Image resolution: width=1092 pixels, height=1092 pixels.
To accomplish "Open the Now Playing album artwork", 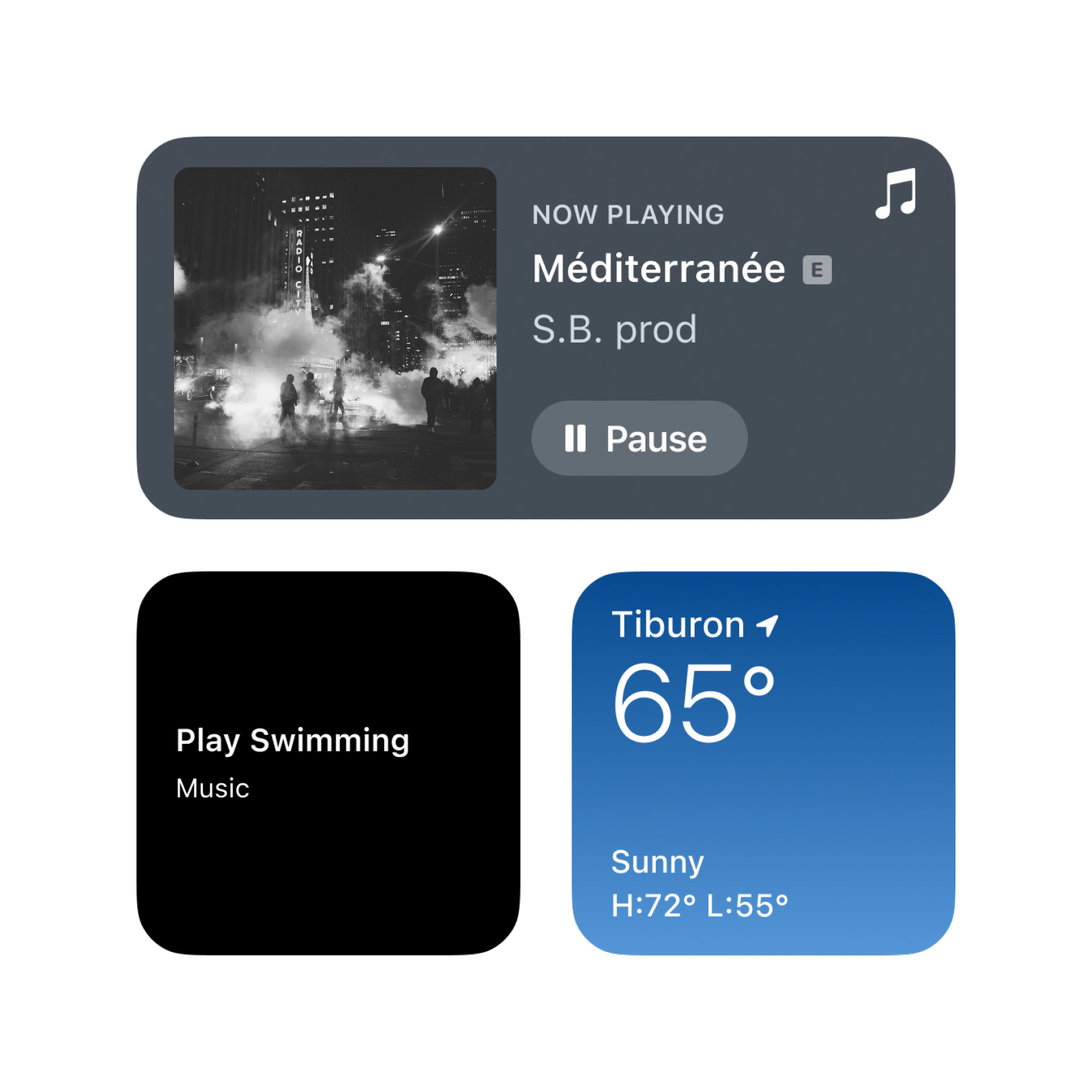I will tap(335, 328).
